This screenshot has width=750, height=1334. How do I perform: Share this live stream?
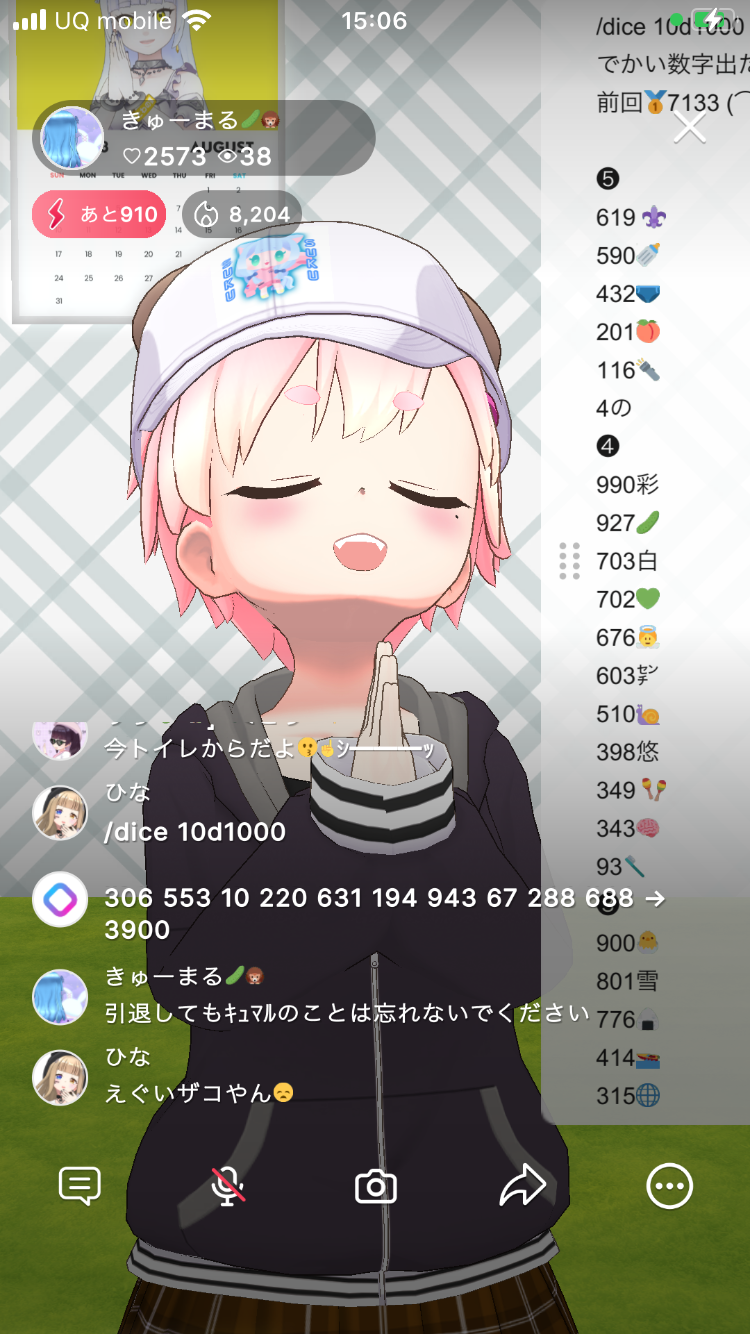click(522, 1186)
